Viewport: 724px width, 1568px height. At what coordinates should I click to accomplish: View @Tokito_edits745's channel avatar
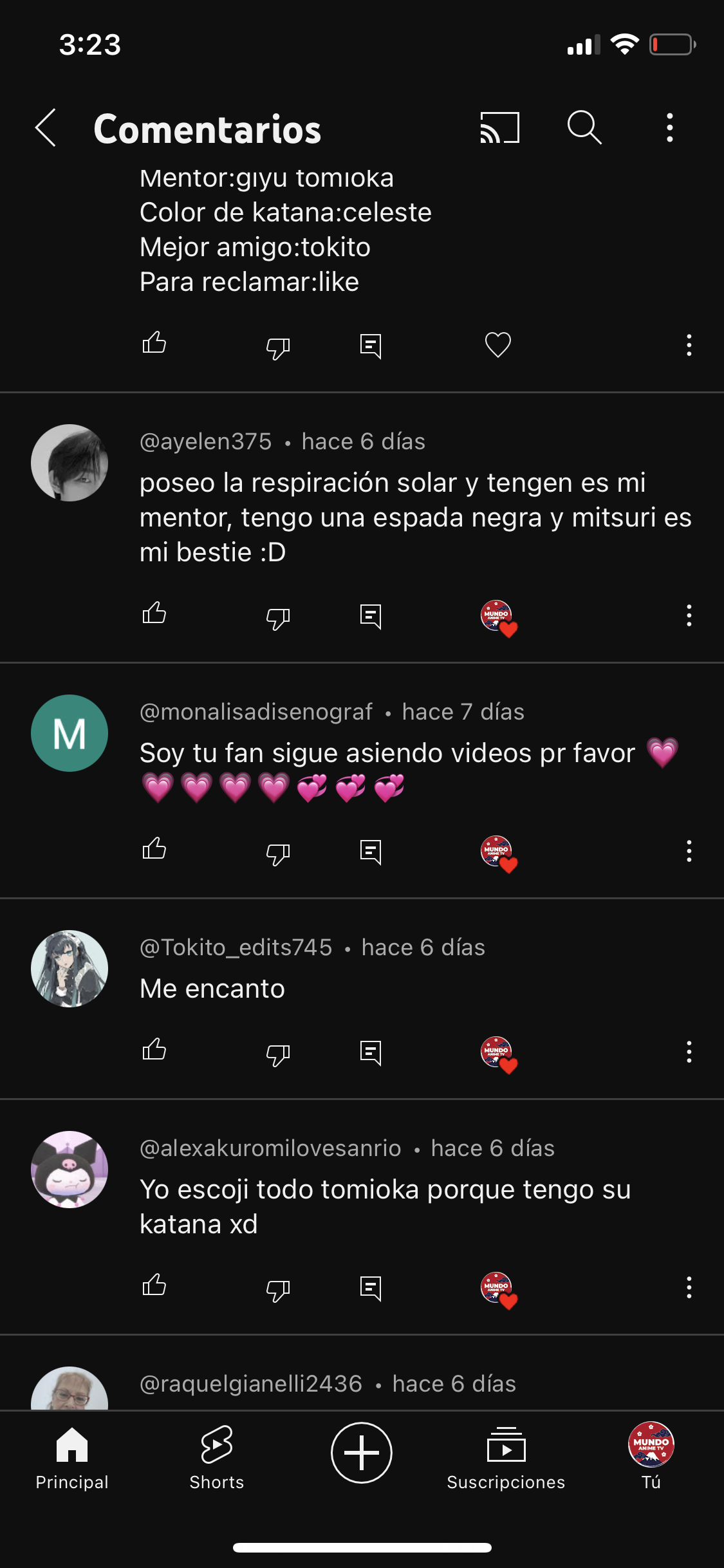coord(70,969)
